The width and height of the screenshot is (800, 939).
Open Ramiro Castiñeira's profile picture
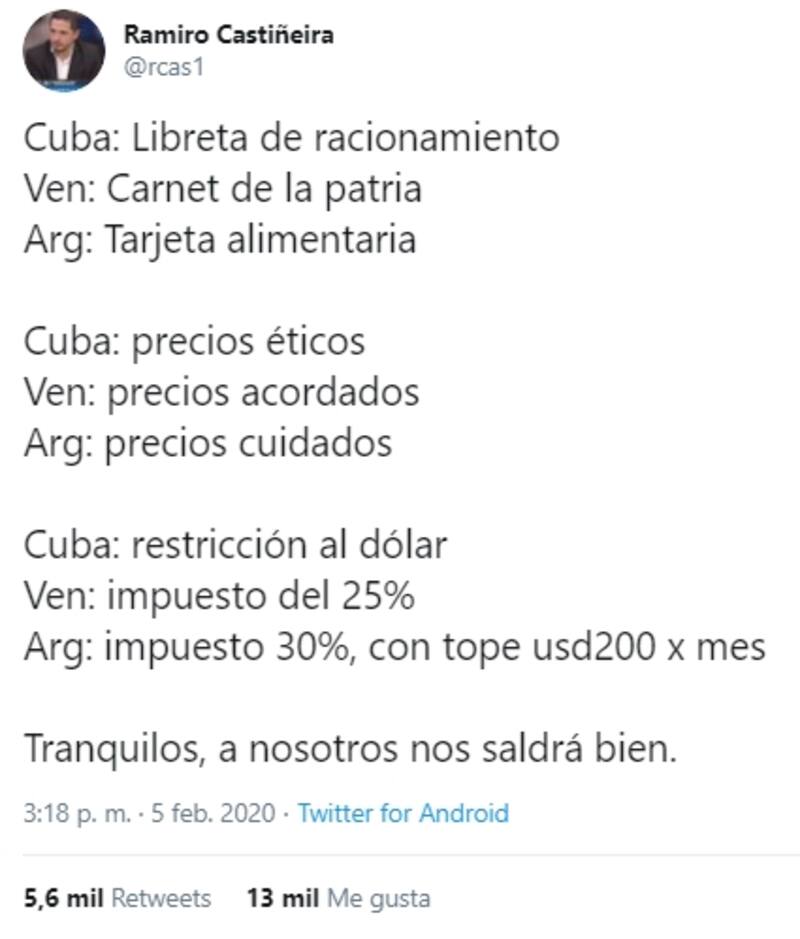pos(64,52)
